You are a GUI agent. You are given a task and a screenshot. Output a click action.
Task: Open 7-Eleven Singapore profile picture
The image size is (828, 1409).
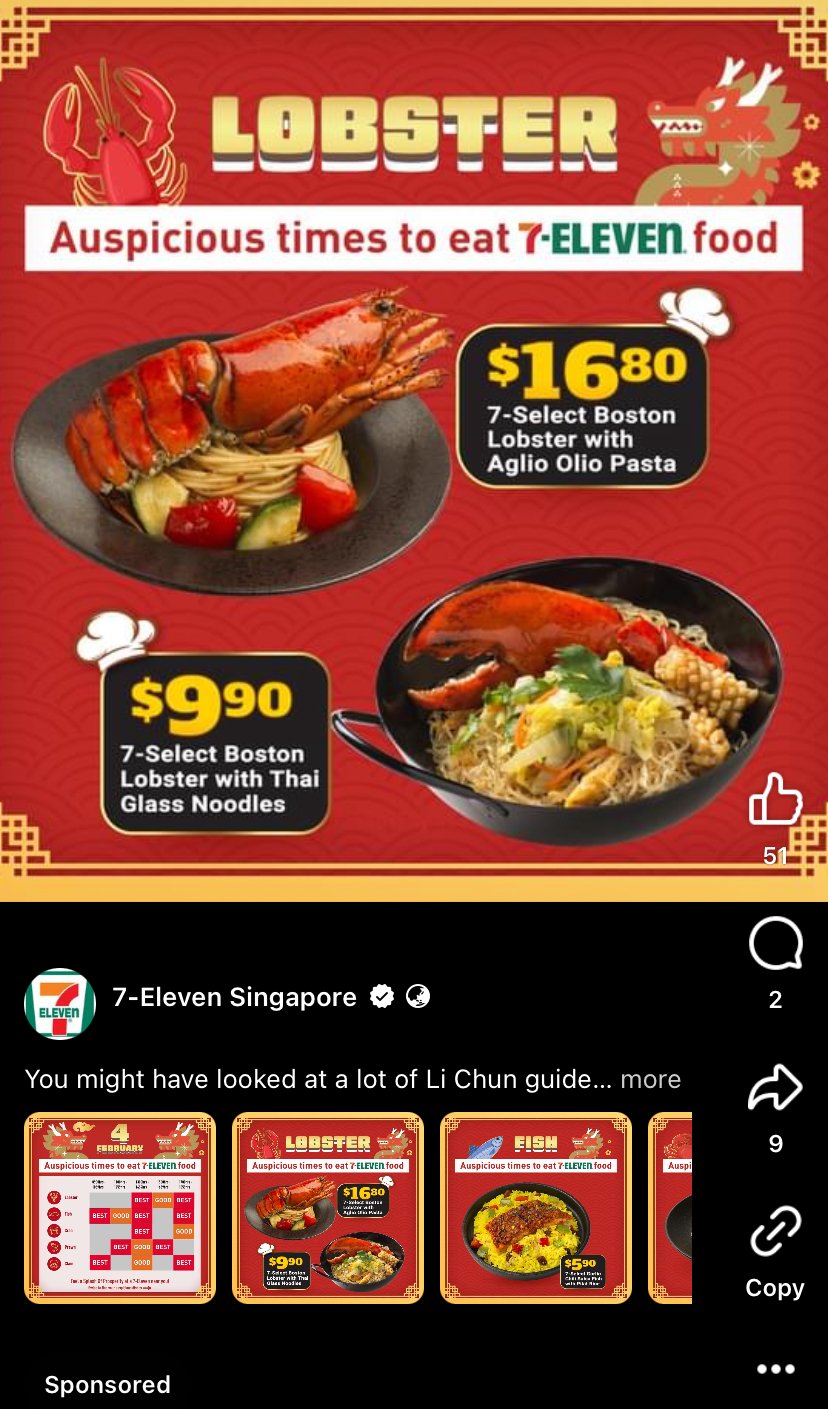pos(60,1003)
